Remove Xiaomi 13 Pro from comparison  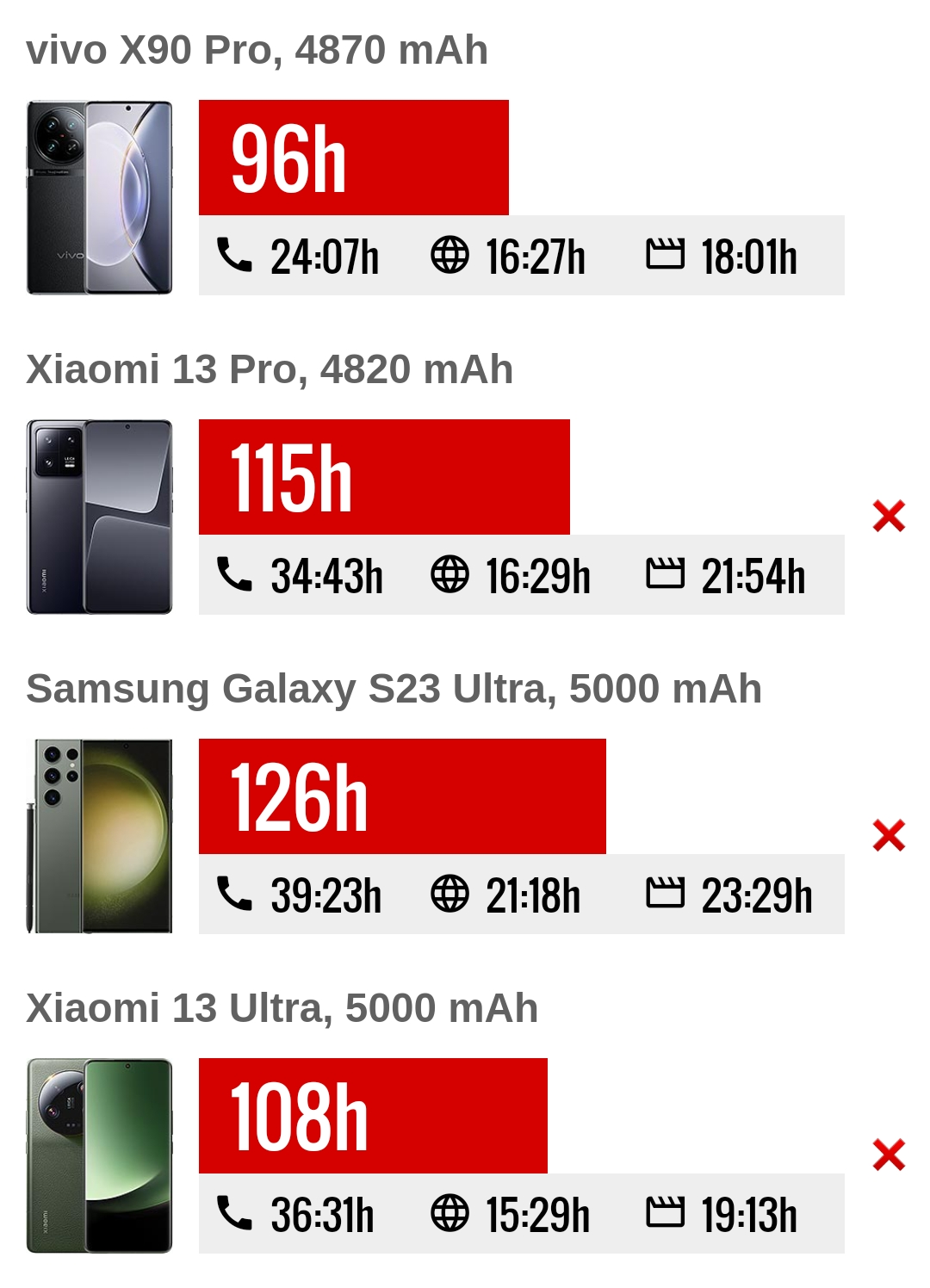click(x=889, y=517)
